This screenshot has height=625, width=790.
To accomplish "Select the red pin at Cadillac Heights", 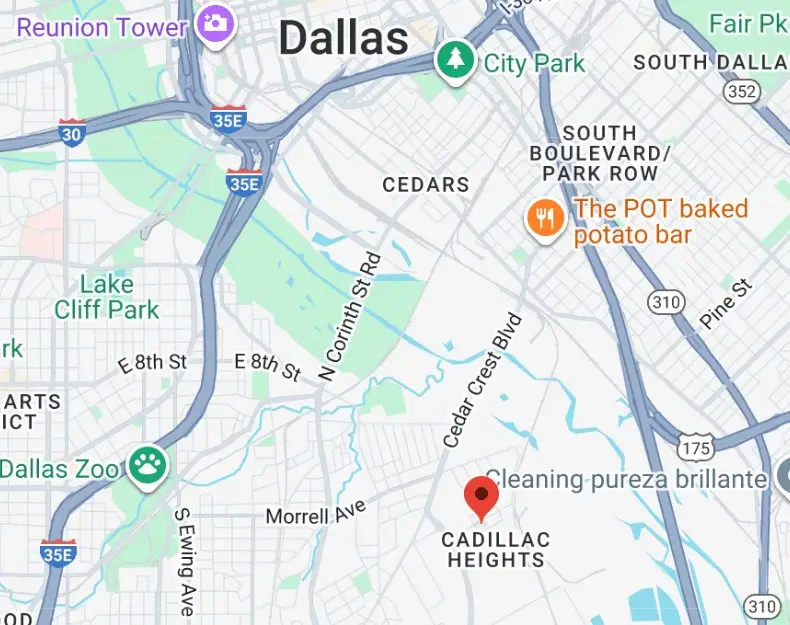I will pyautogui.click(x=482, y=496).
